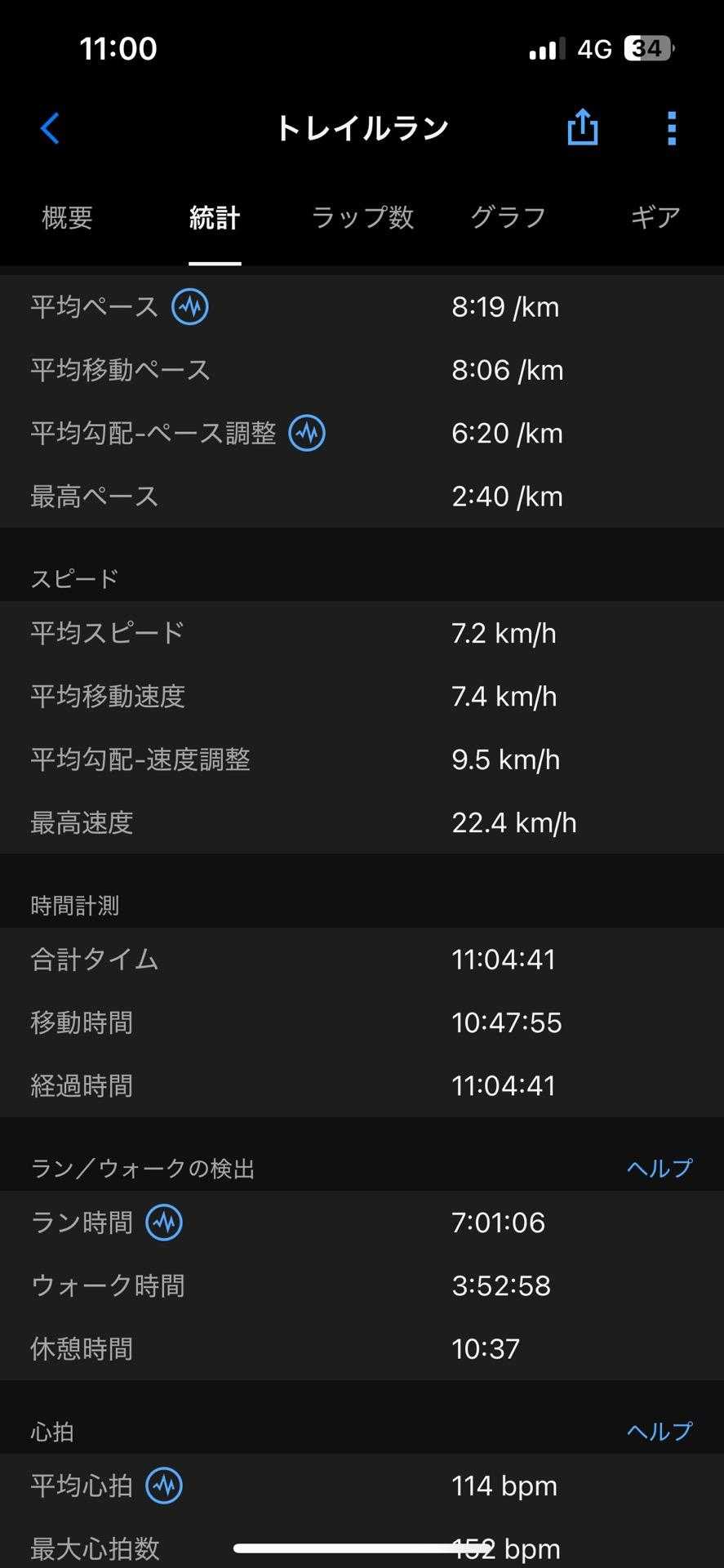724x1568 pixels.
Task: Tap the graph icon beside 平均ペース
Action: [x=190, y=307]
